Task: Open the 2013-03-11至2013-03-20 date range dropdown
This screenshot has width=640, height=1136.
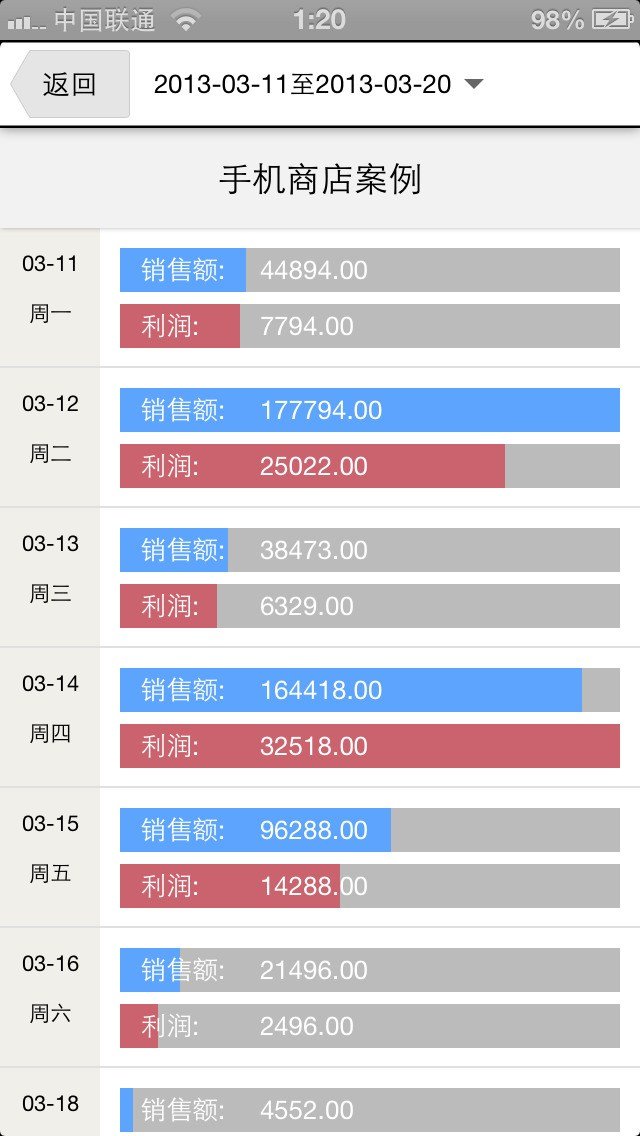Action: [x=318, y=84]
